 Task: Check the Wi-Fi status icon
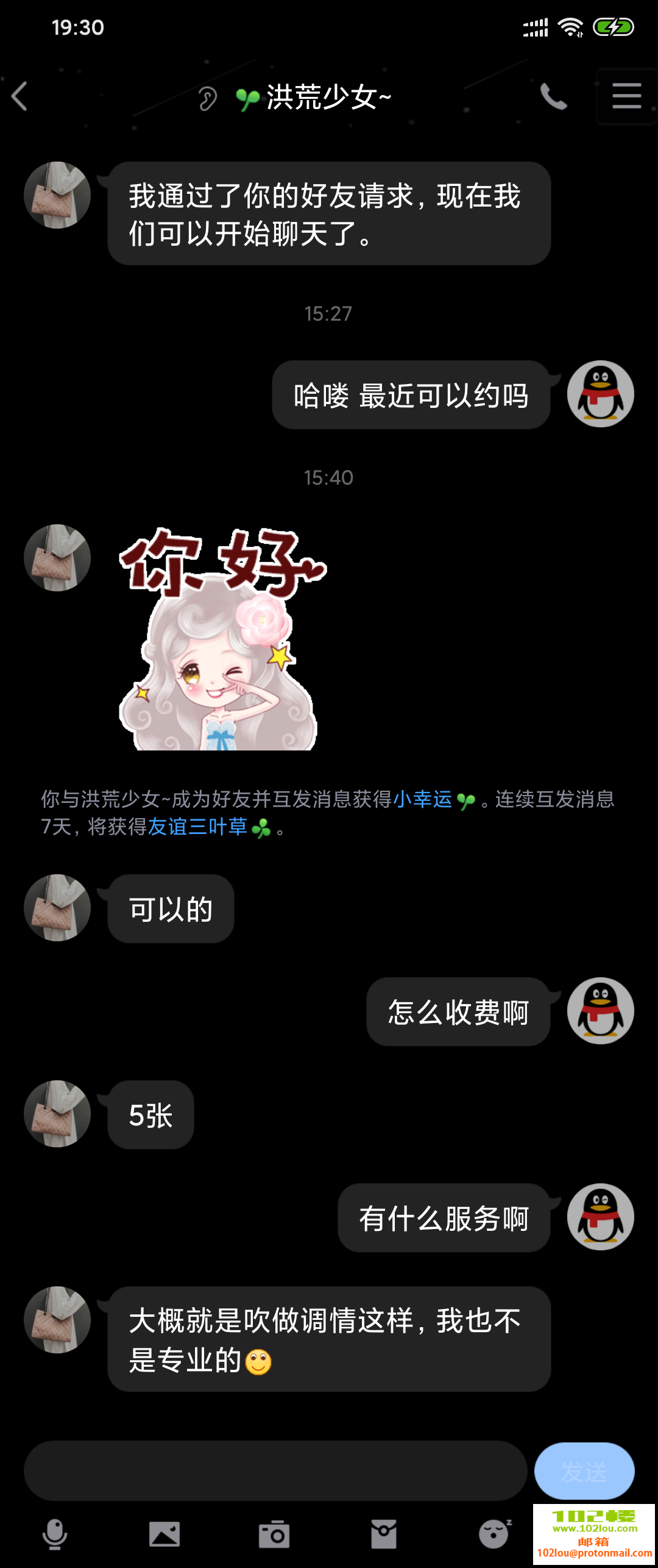571,26
